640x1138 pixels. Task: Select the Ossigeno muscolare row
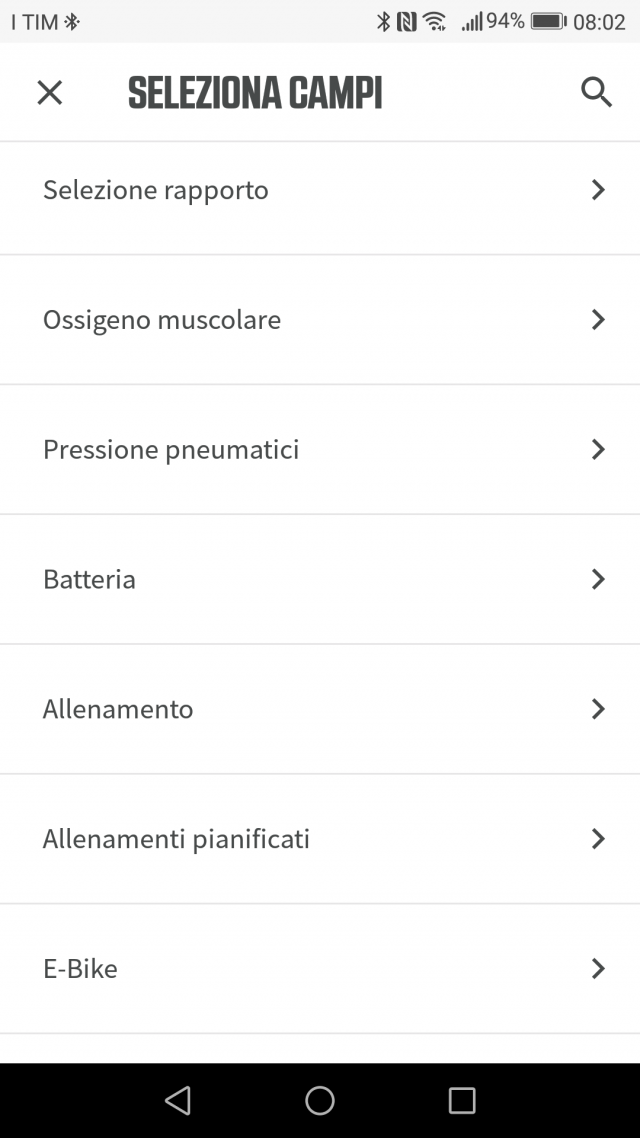pos(320,319)
